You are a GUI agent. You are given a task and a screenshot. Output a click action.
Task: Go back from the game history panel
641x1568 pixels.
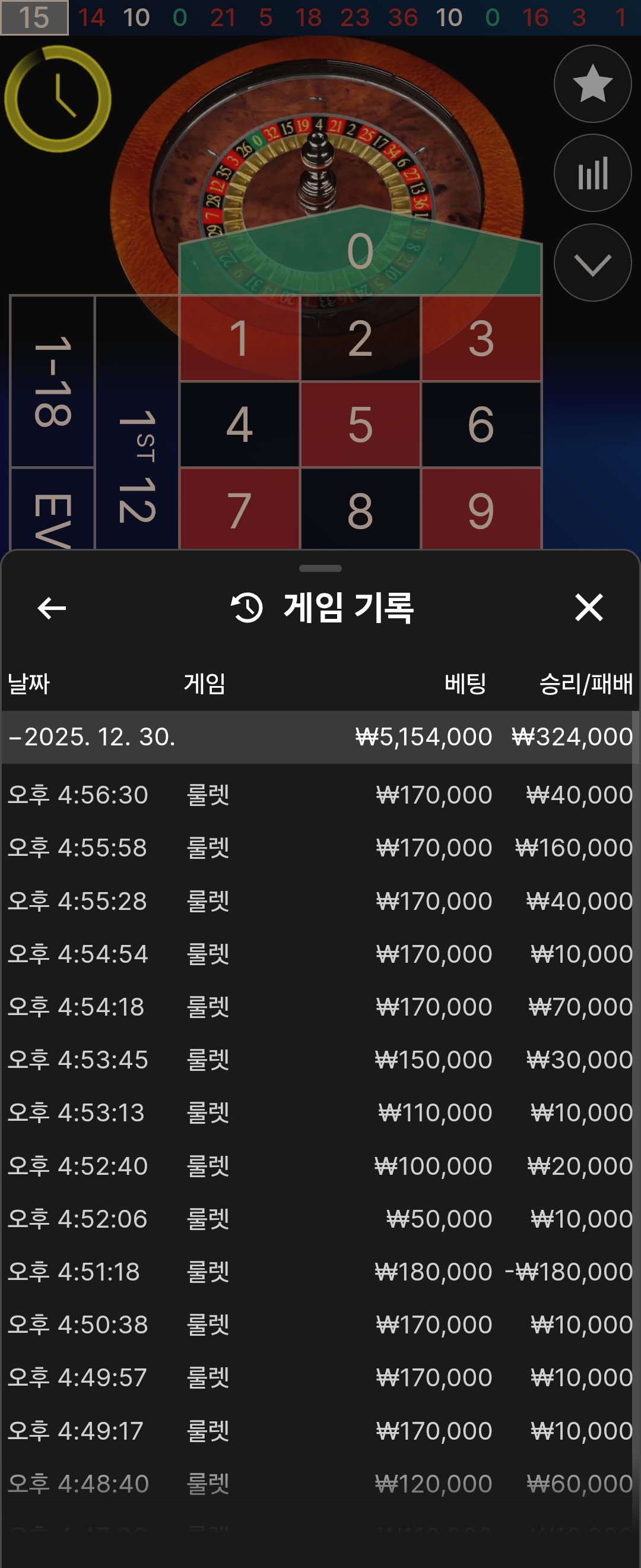point(52,608)
